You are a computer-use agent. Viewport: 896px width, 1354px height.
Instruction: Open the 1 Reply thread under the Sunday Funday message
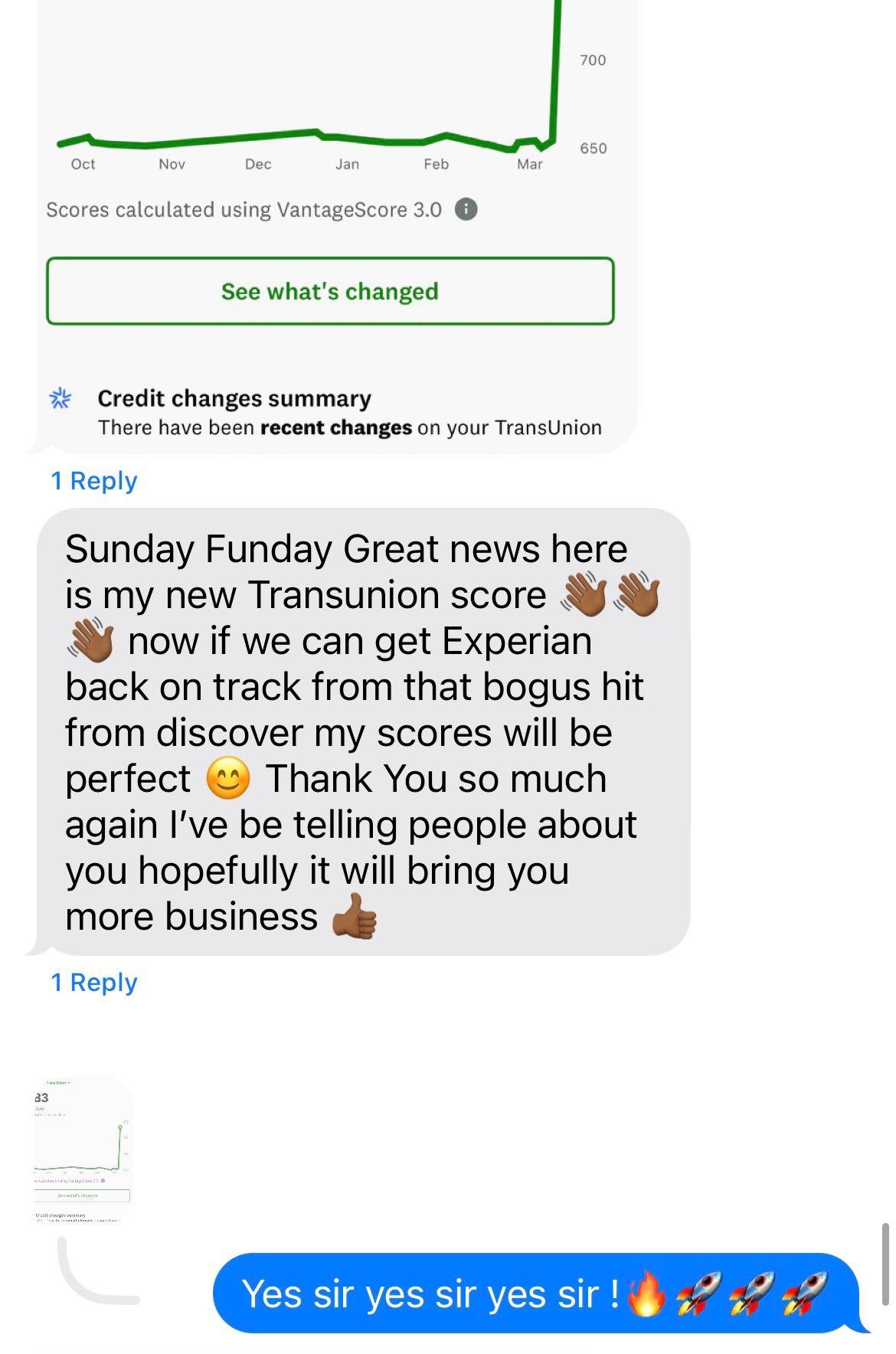[x=93, y=983]
